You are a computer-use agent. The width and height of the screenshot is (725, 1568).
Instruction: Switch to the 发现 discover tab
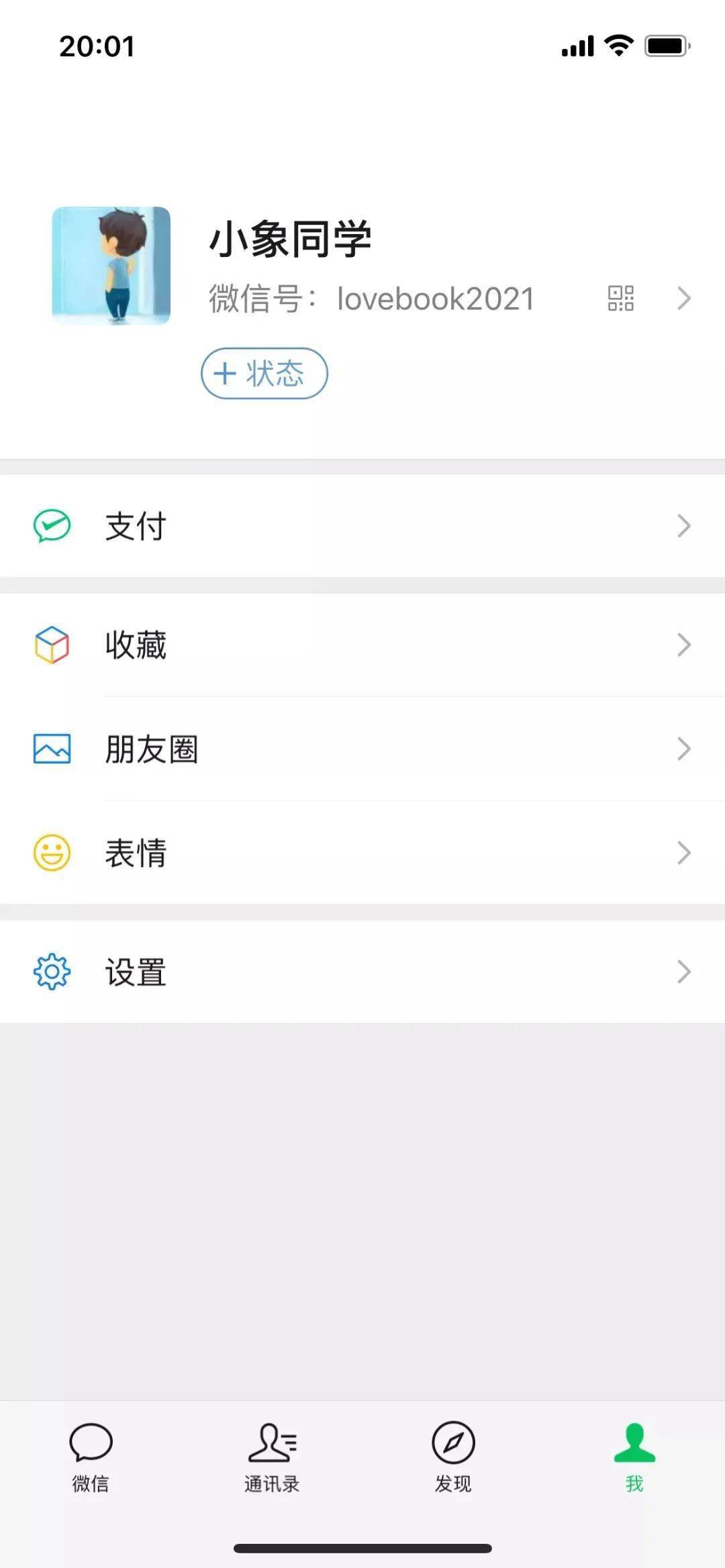pos(453,1456)
